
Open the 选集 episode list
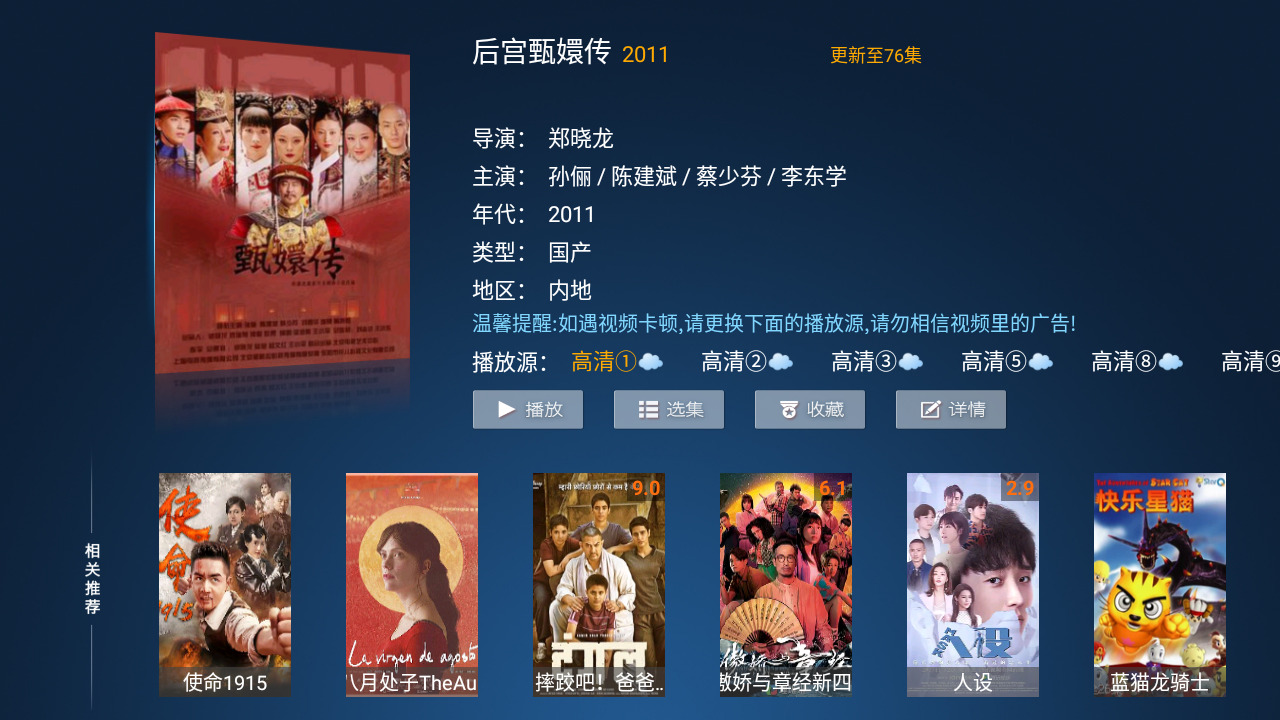[668, 410]
